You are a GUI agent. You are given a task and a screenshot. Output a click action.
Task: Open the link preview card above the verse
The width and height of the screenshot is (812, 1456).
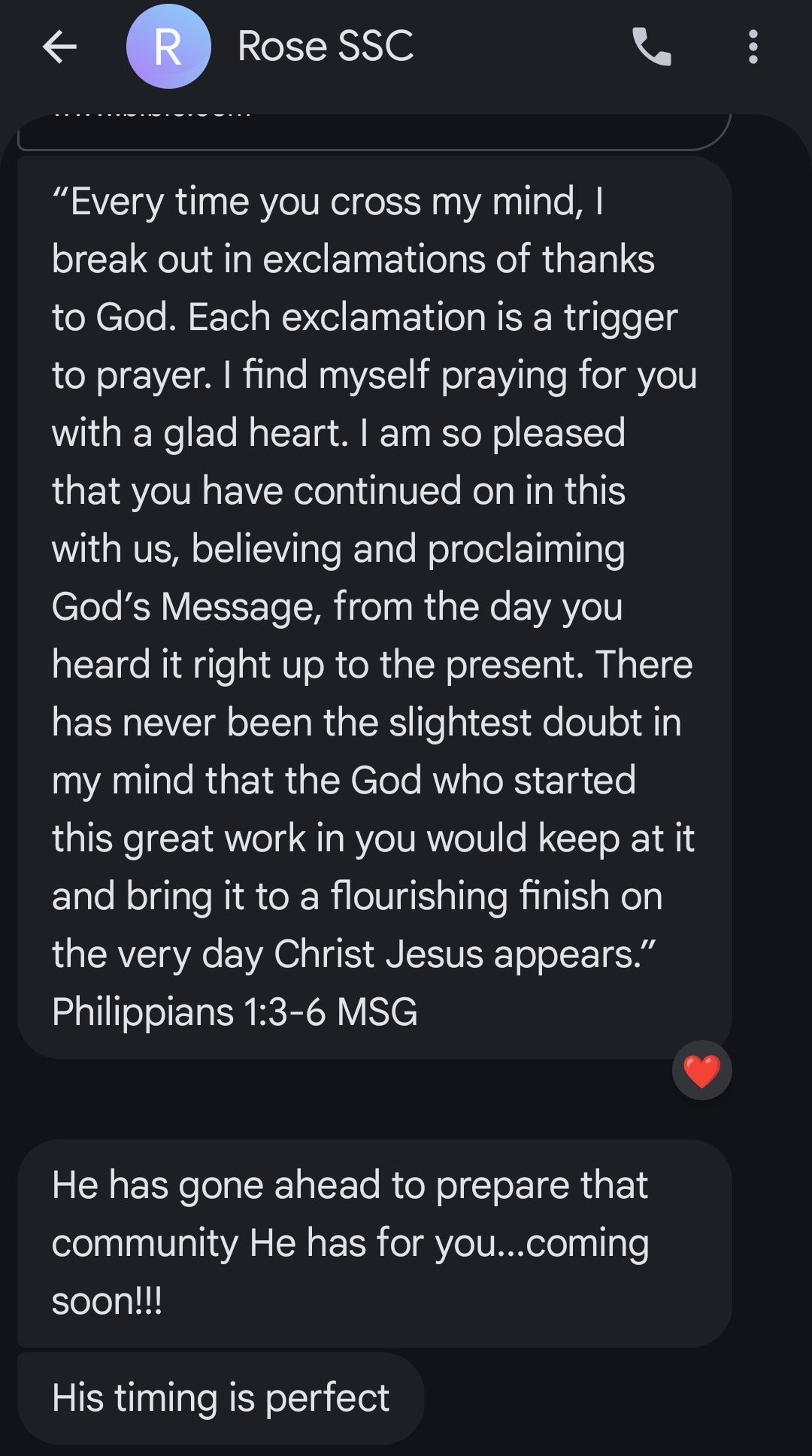coord(374,131)
